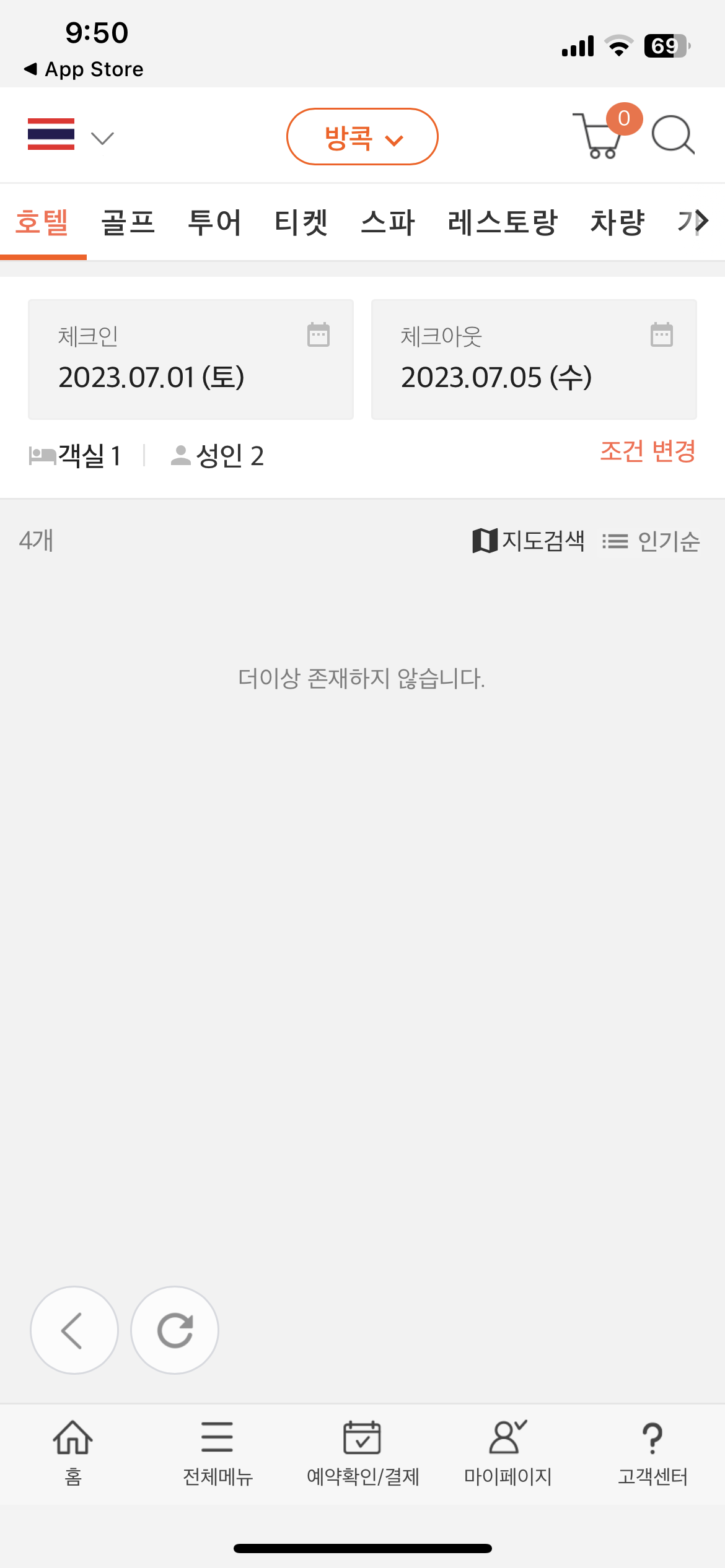Viewport: 725px width, 1568px height.
Task: Show more category tabs with the arrow
Action: (700, 221)
